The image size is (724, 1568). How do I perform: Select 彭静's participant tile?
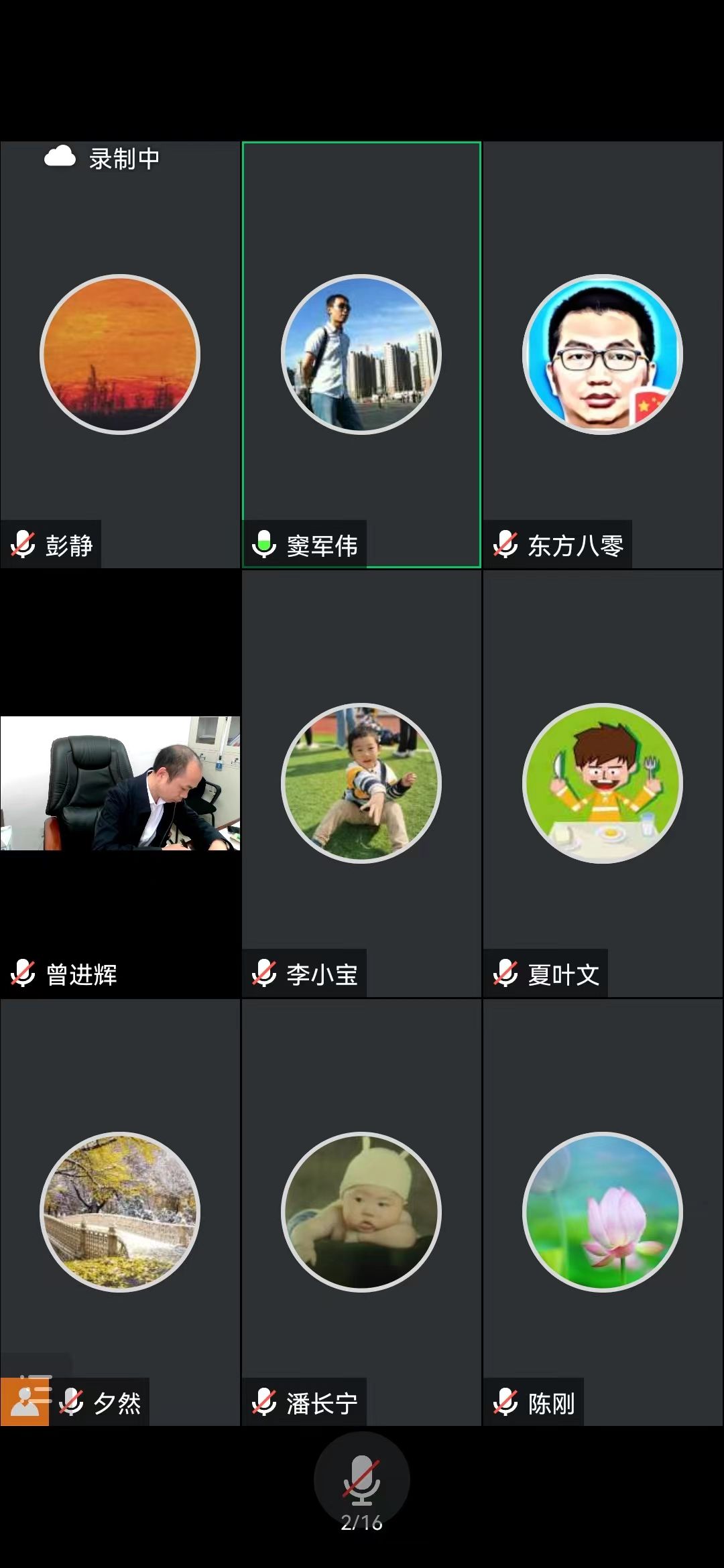pyautogui.click(x=120, y=354)
